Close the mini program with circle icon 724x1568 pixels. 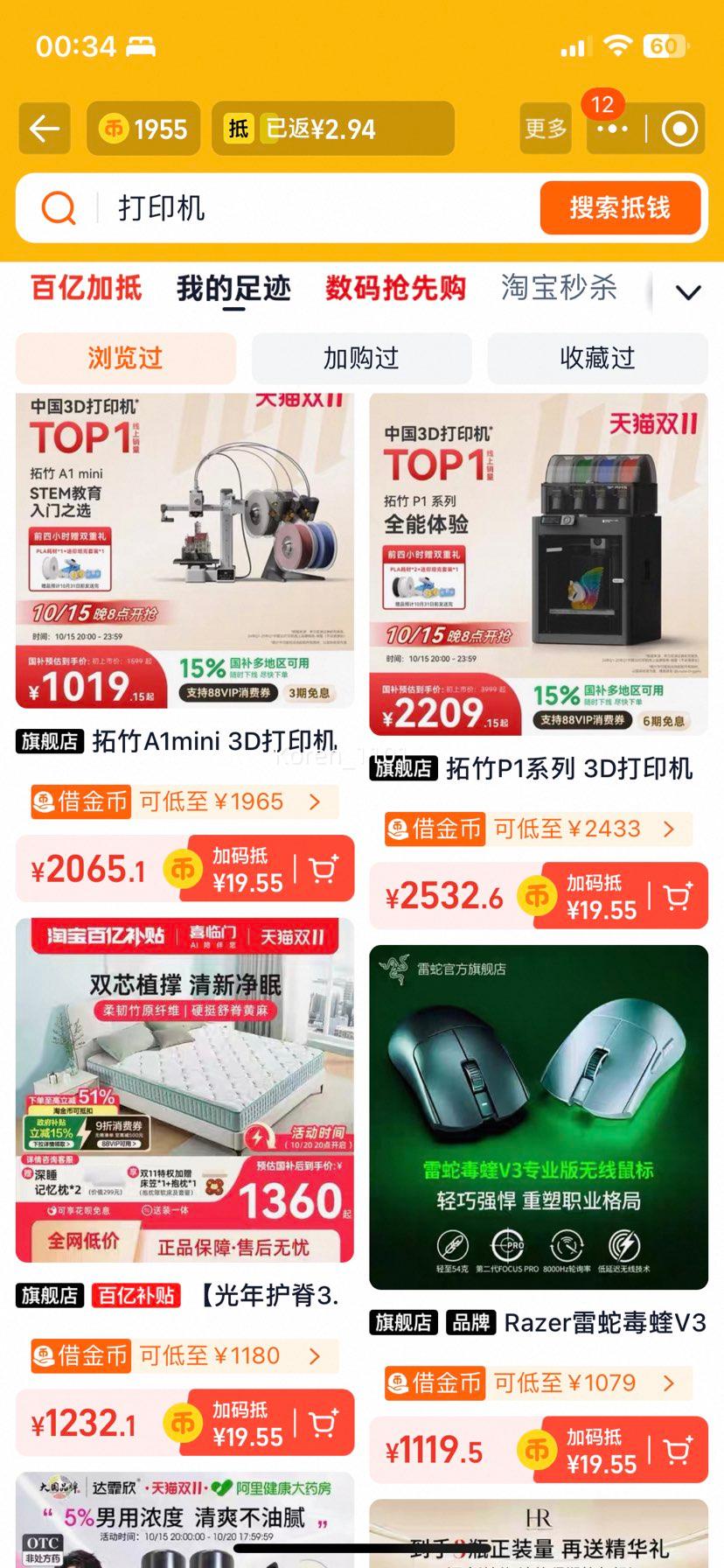[679, 129]
